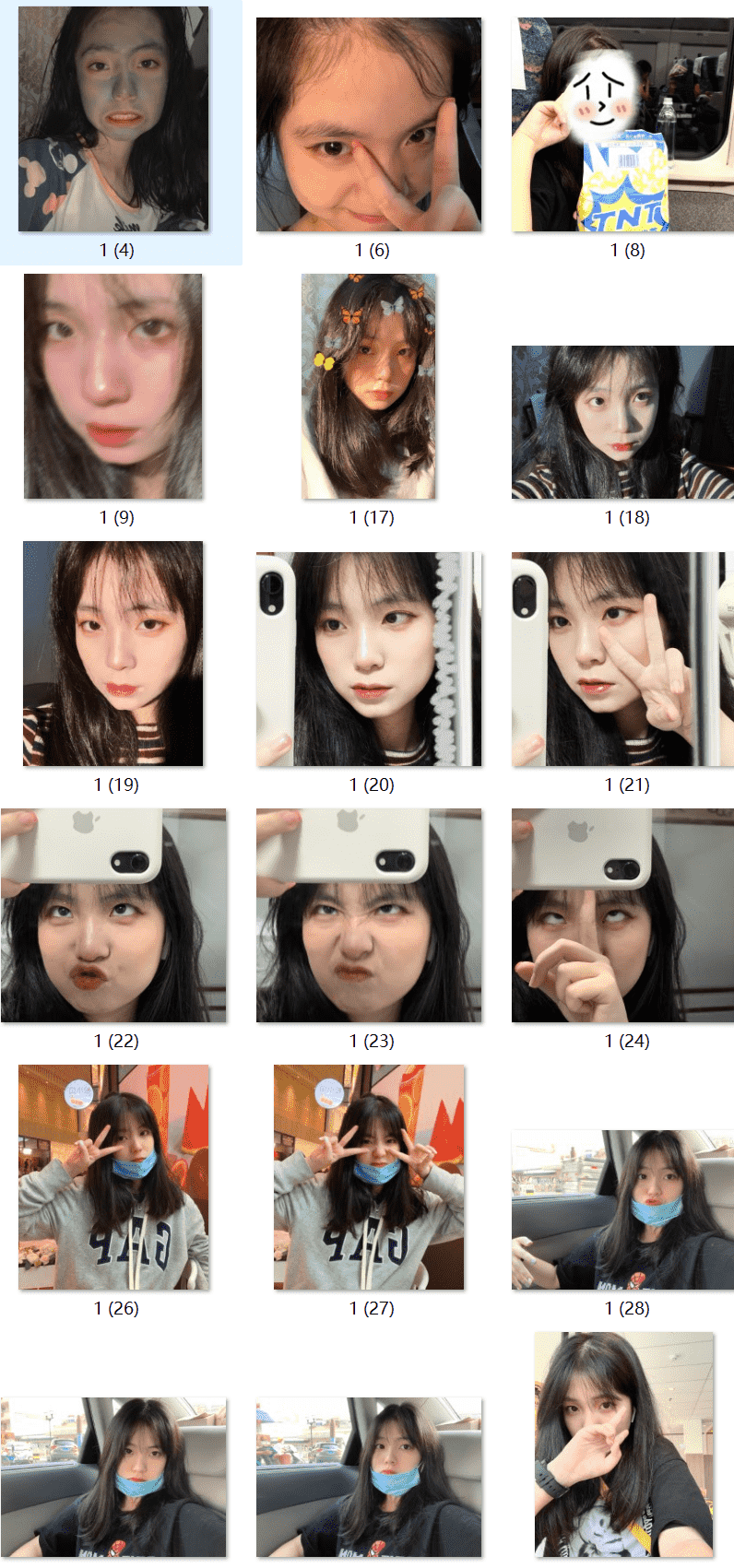Open the file named 1 (24)
The width and height of the screenshot is (734, 1568).
pyautogui.click(x=623, y=915)
